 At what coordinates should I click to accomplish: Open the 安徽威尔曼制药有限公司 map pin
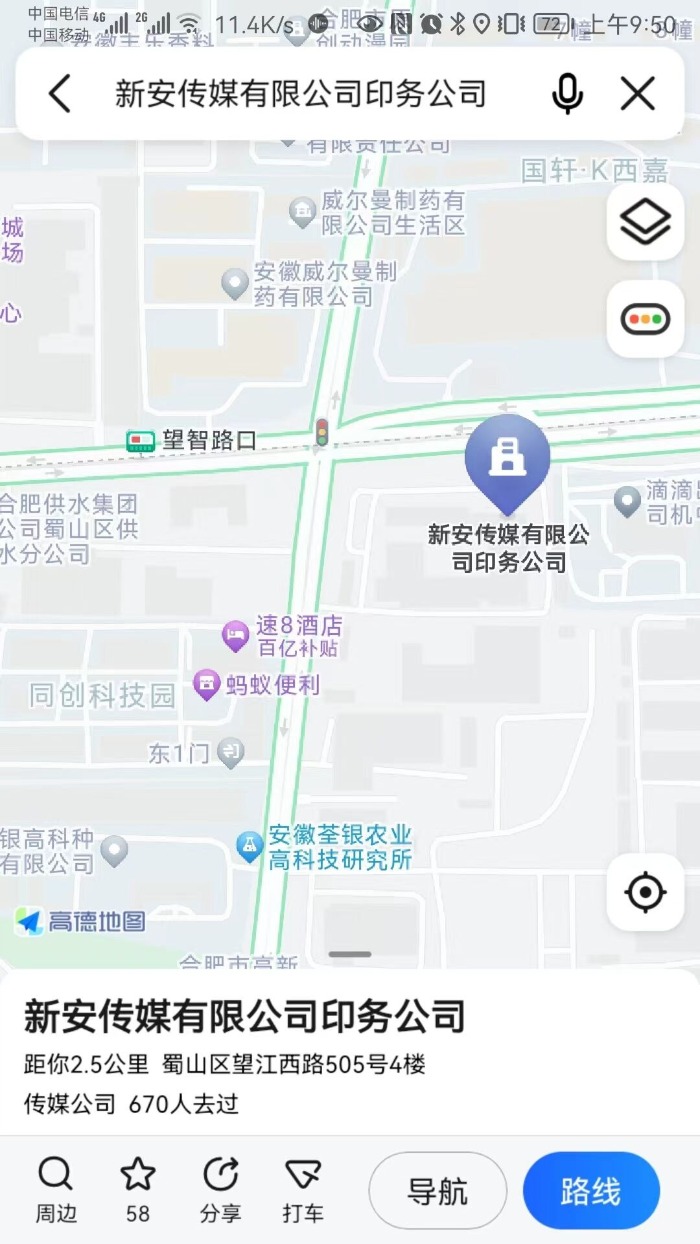pos(235,283)
